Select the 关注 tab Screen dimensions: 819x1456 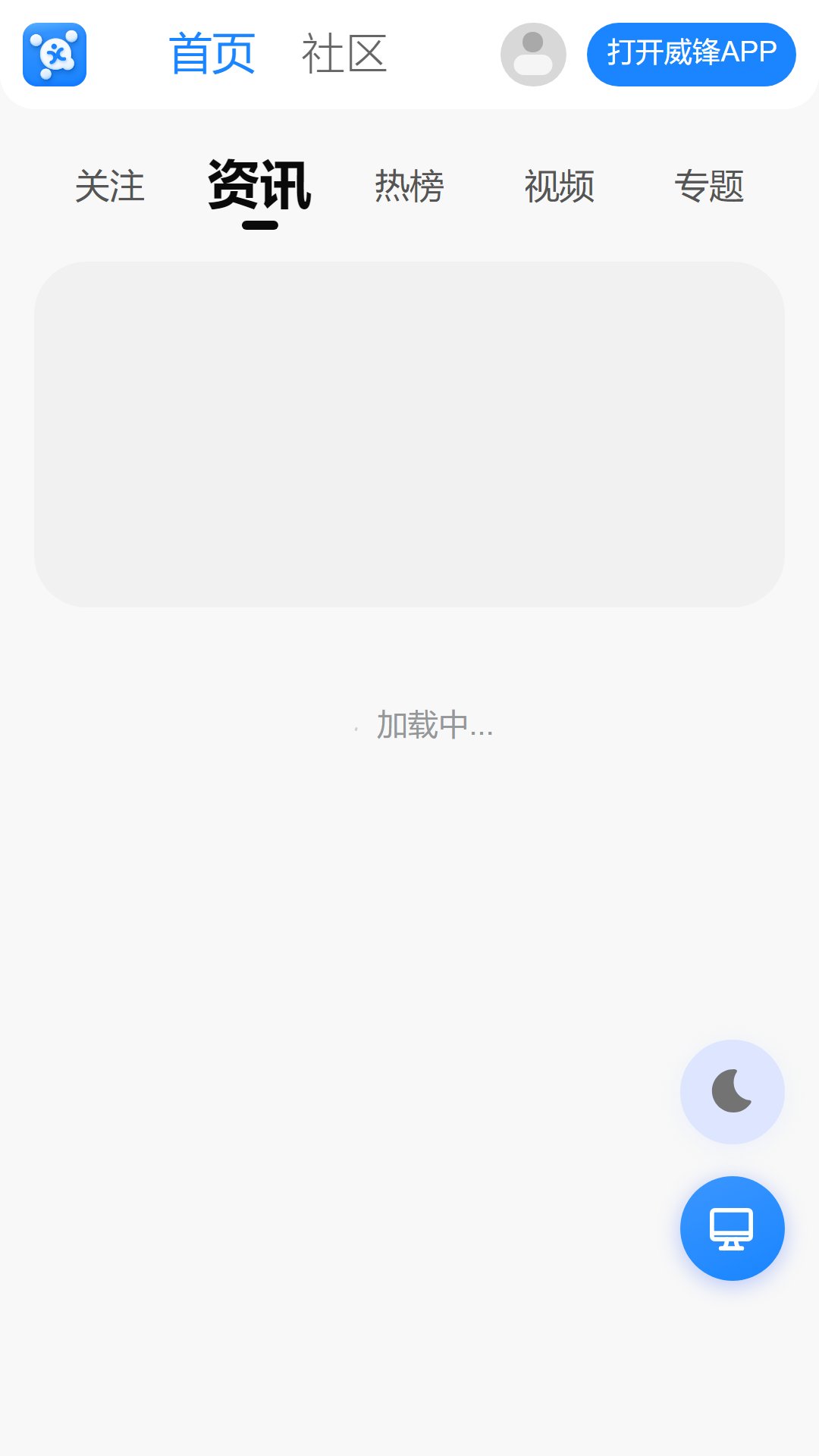110,187
